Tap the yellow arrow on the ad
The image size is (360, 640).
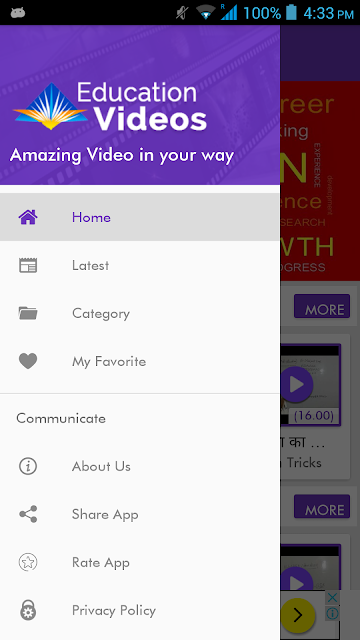(298, 615)
